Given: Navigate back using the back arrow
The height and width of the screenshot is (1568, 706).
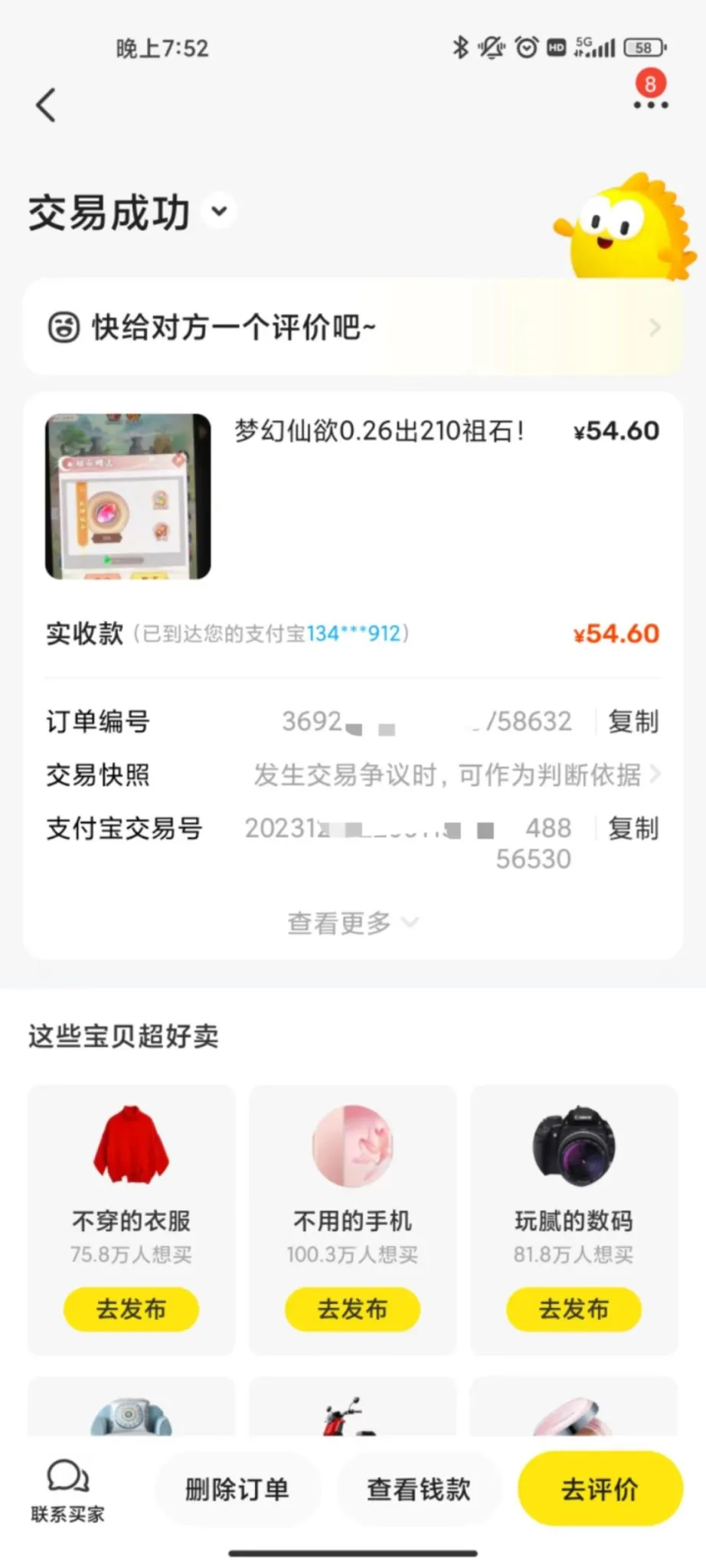Looking at the screenshot, I should 46,104.
